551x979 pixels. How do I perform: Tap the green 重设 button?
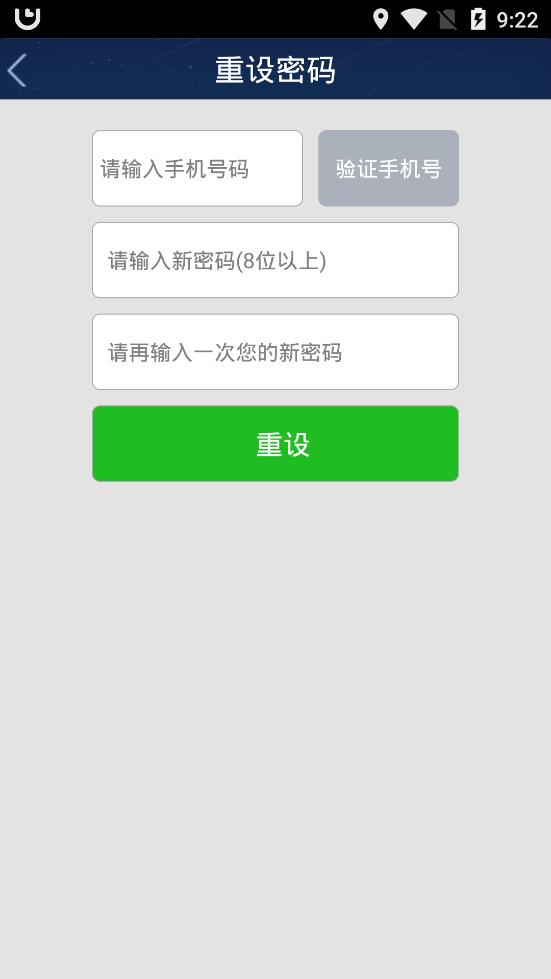point(275,443)
